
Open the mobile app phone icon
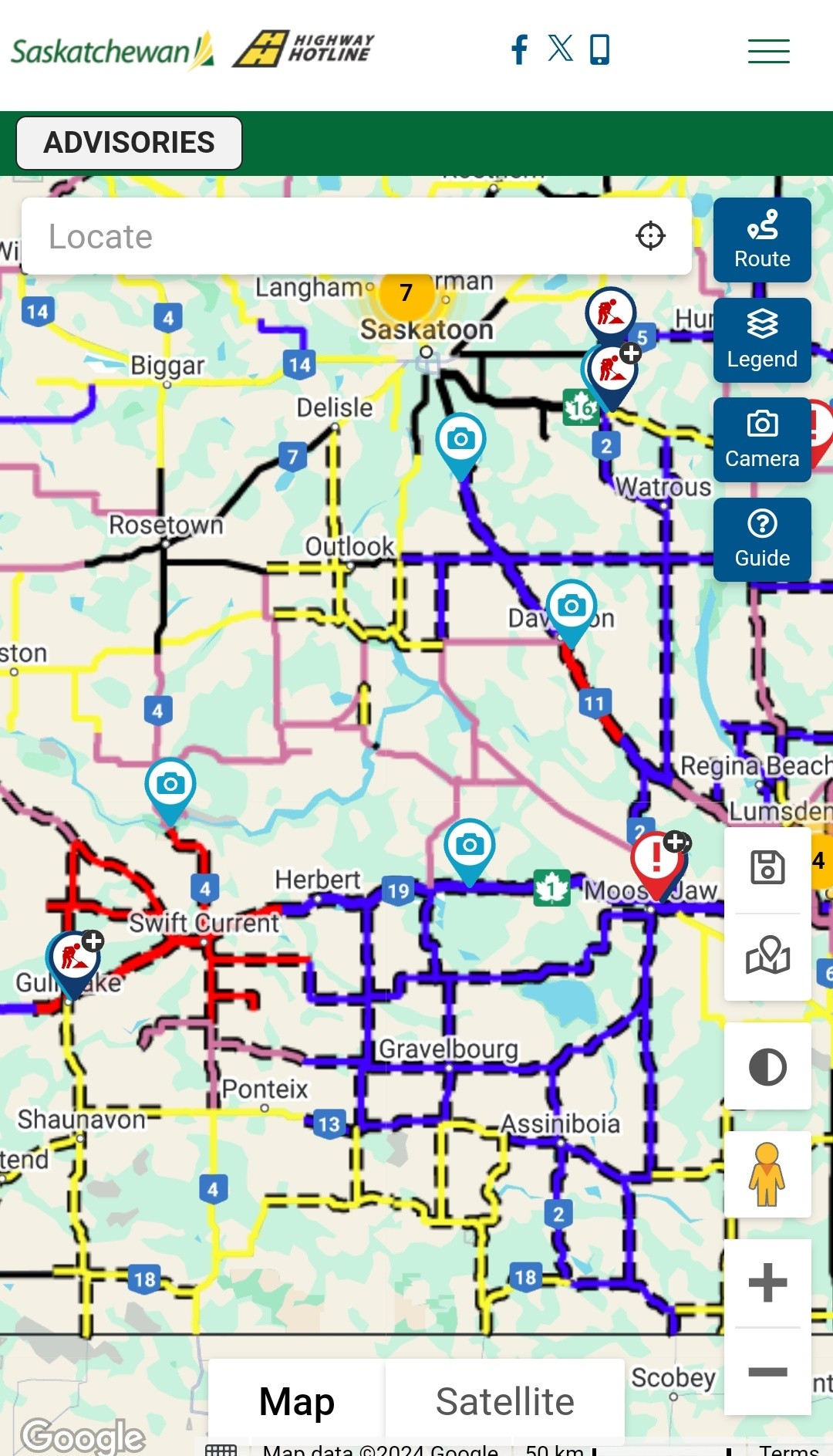click(x=599, y=49)
